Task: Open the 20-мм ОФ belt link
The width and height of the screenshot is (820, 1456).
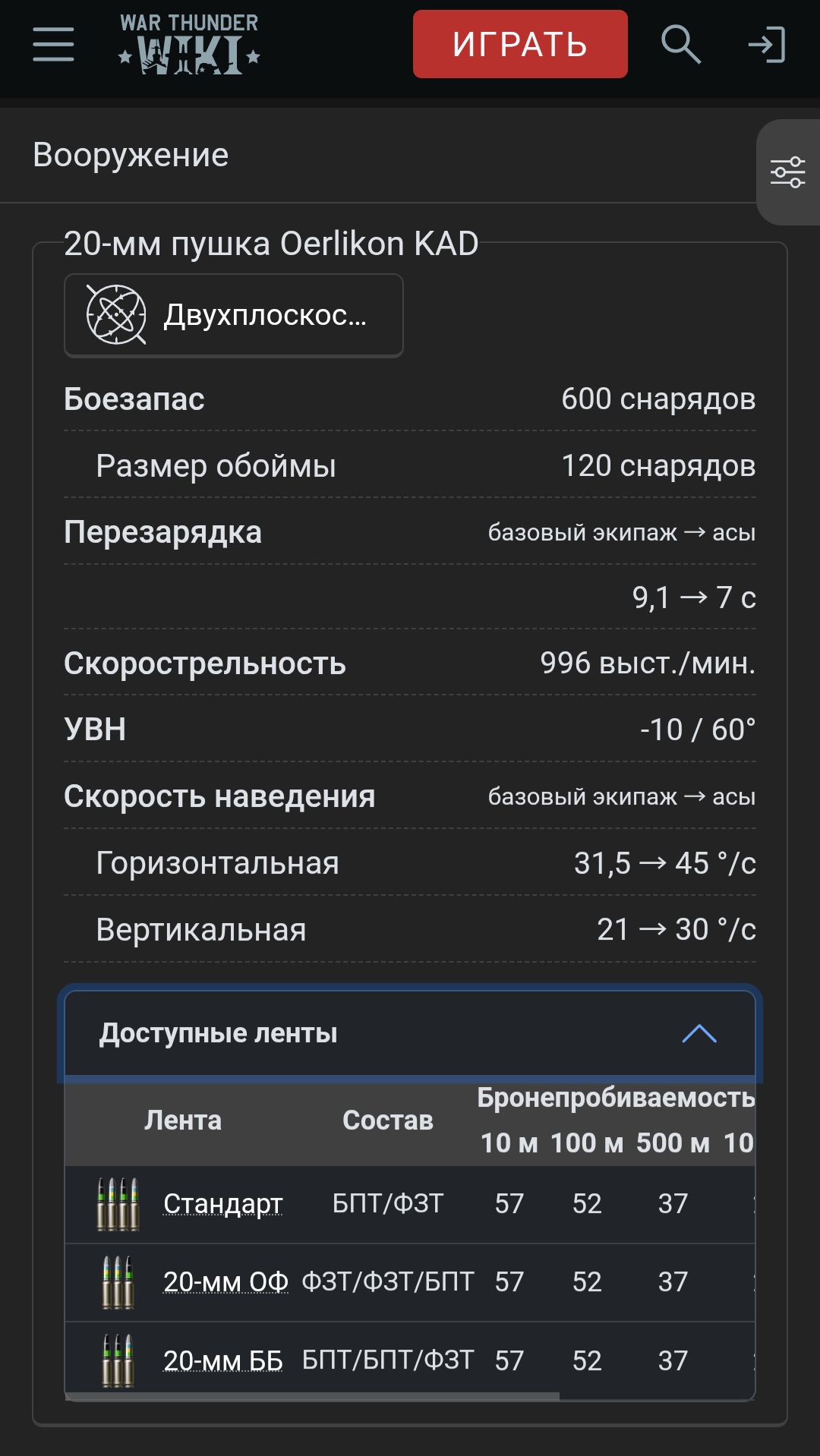Action: pos(225,1281)
